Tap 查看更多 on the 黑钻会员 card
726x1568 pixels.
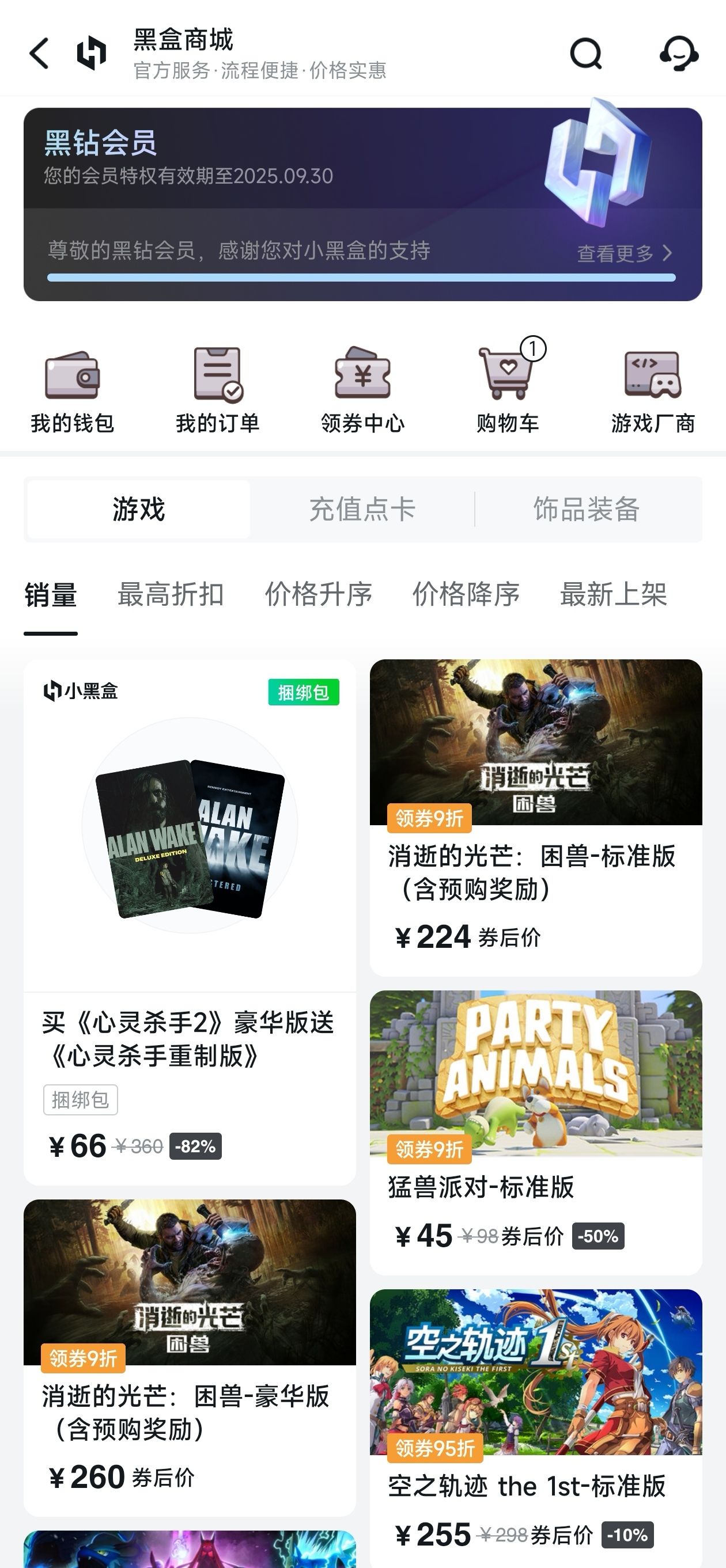tap(623, 253)
